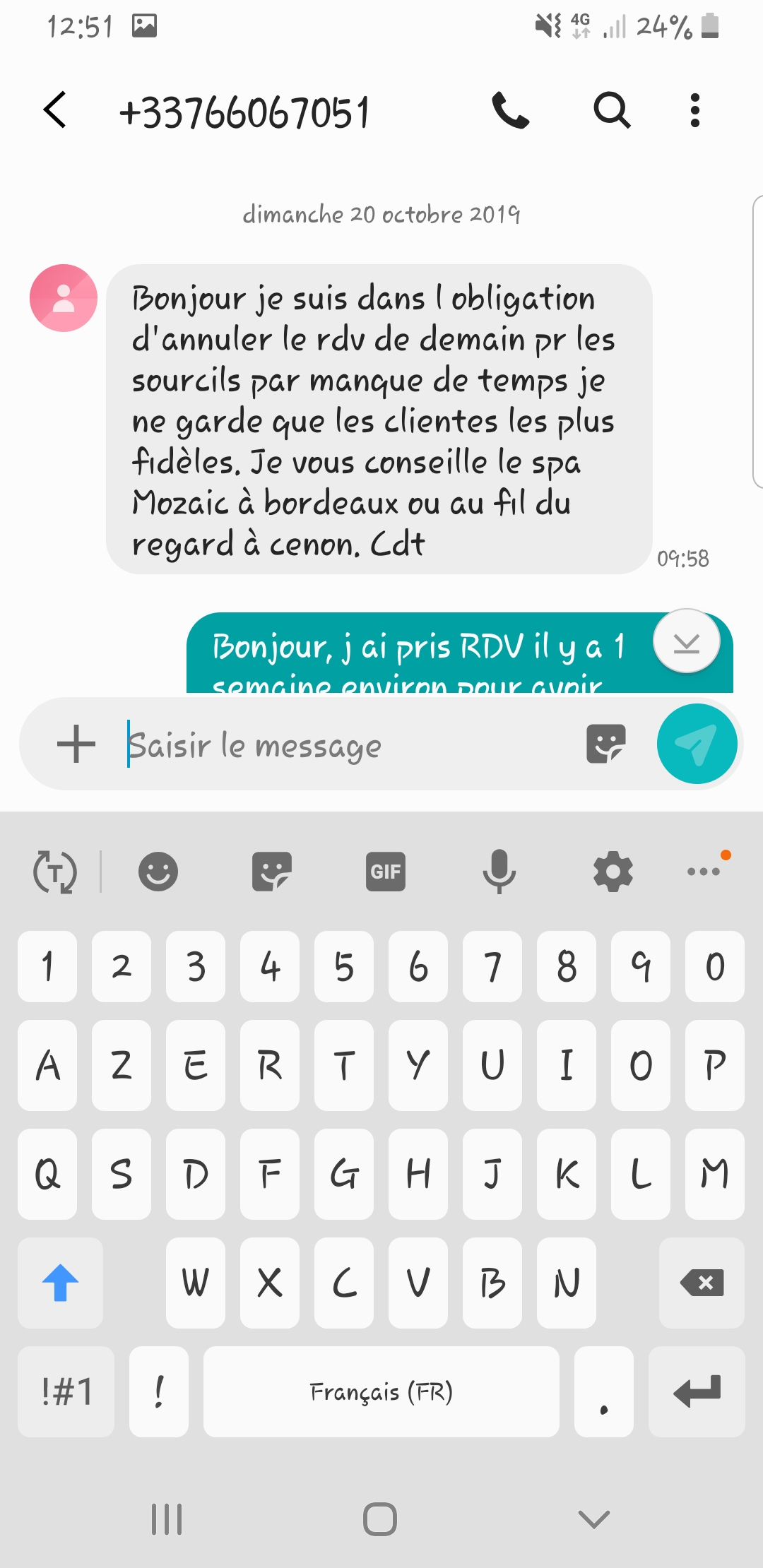The height and width of the screenshot is (1568, 763).
Task: Open keyboard settings gear
Action: coord(613,871)
